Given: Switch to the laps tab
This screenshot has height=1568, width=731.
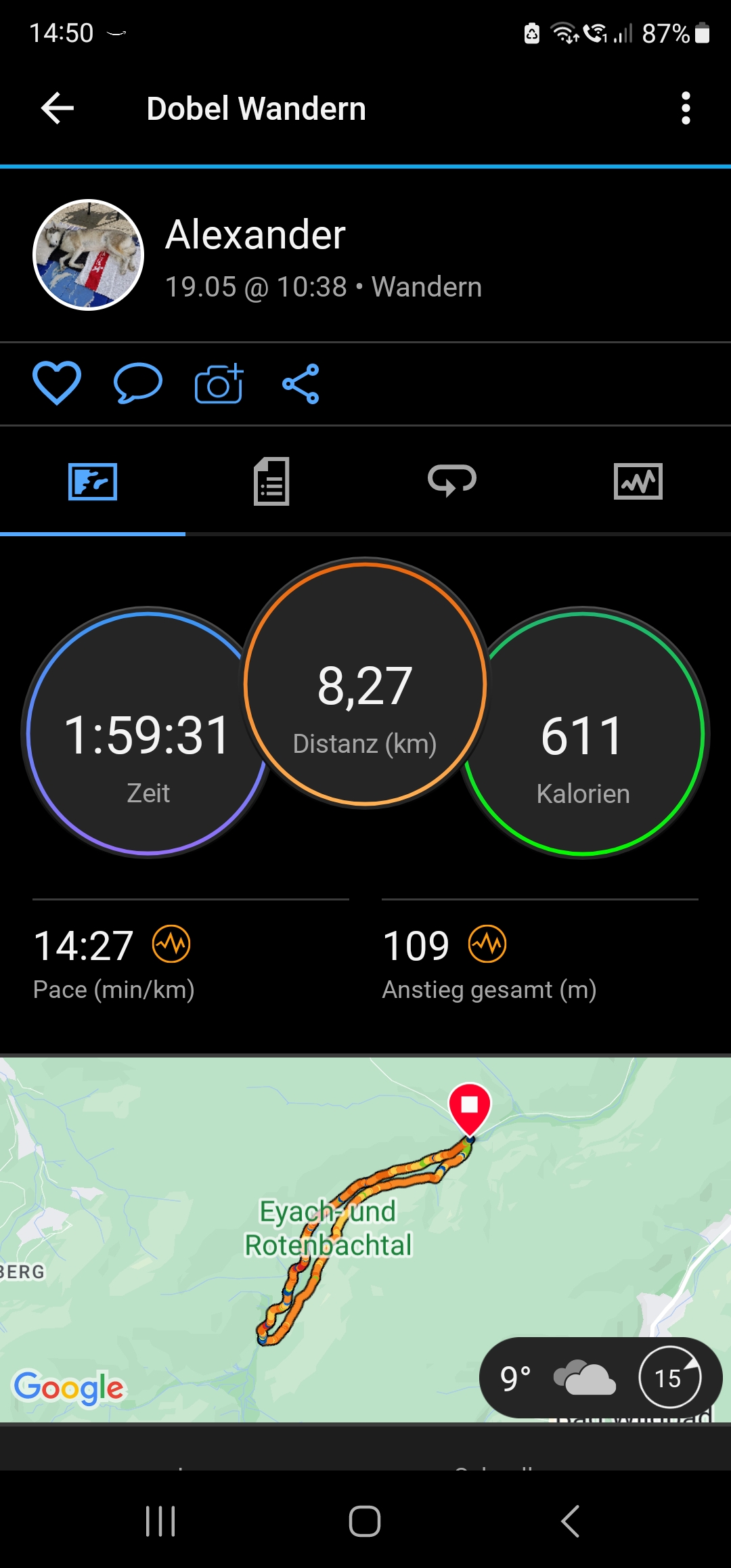Looking at the screenshot, I should (x=452, y=481).
